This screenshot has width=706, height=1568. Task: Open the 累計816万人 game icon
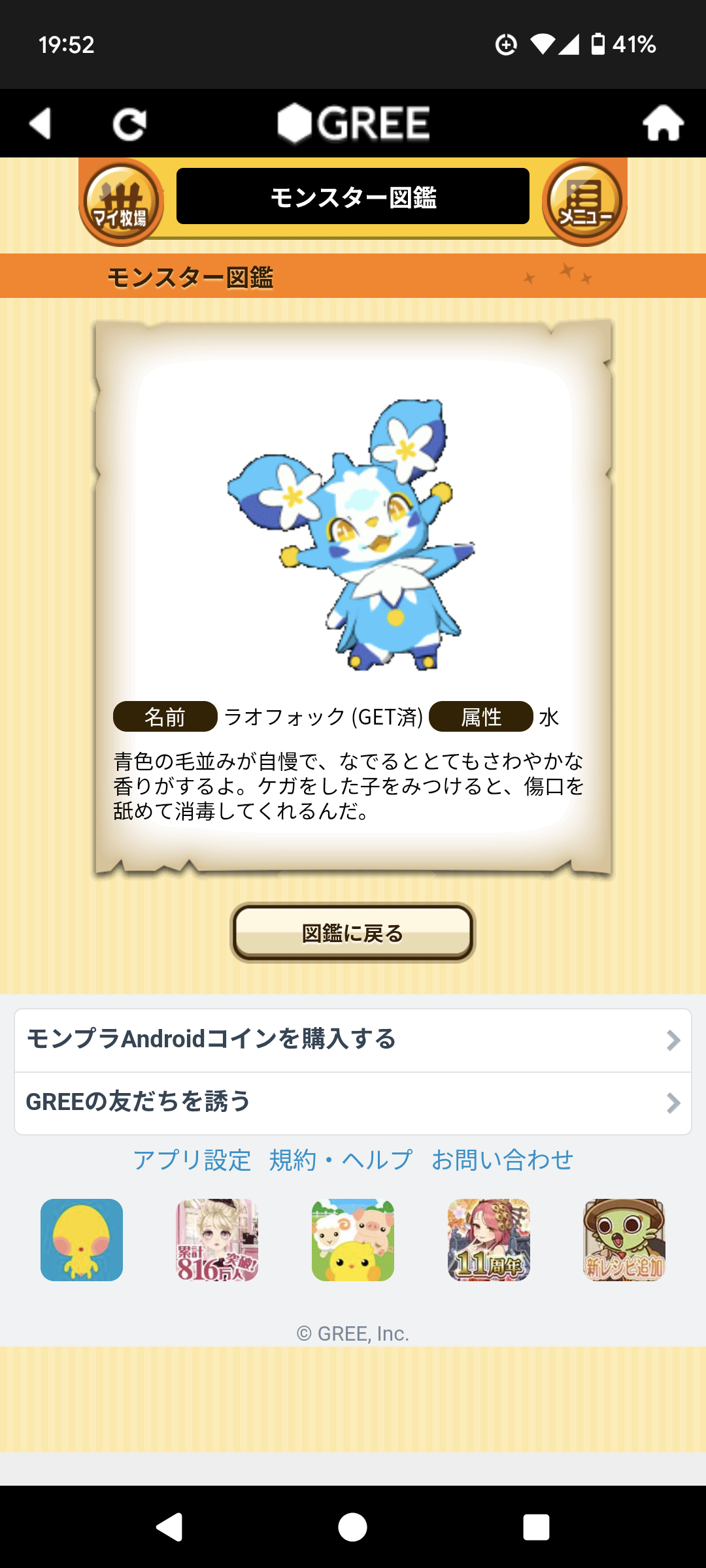217,1240
